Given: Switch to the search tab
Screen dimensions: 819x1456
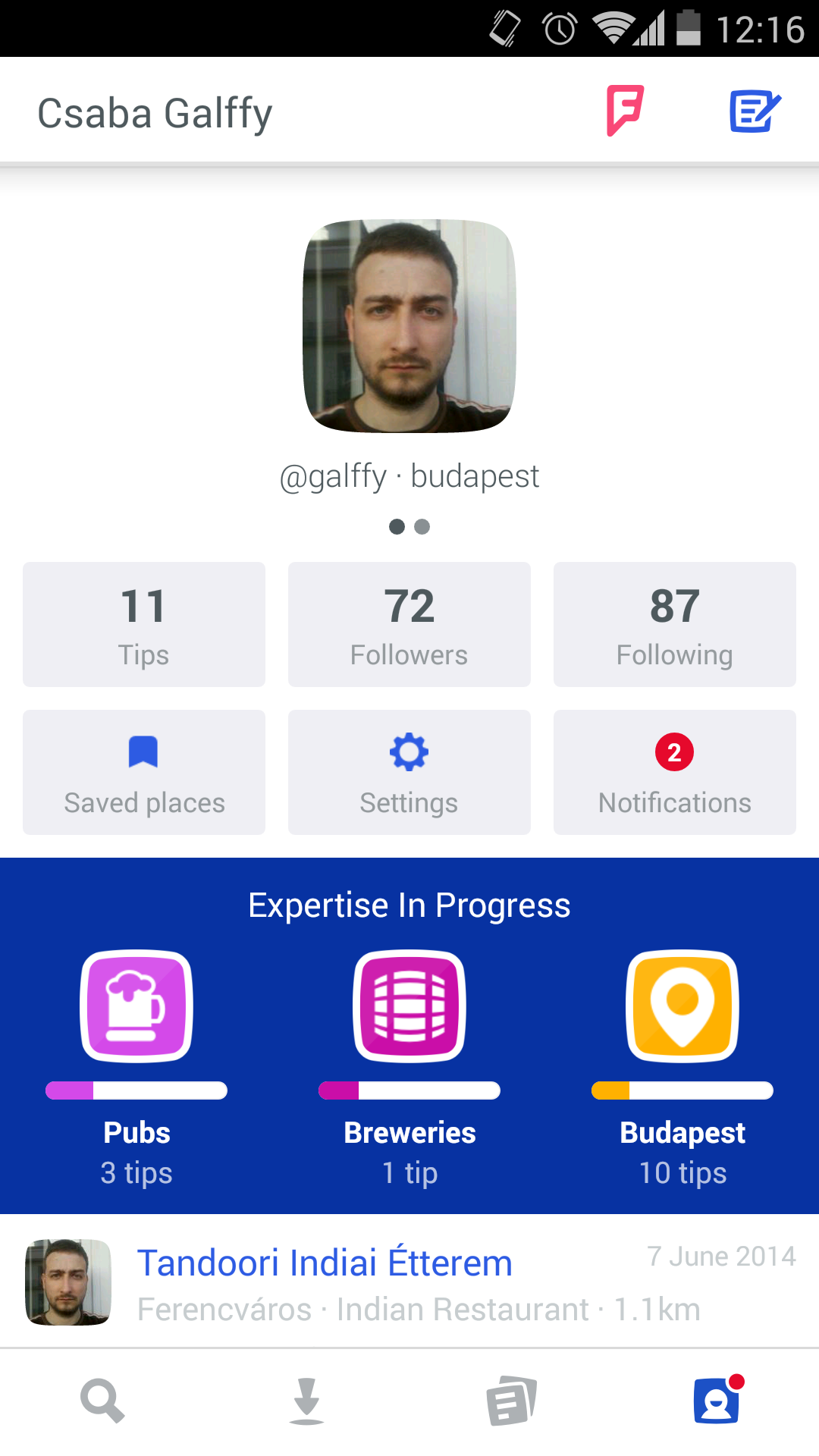Looking at the screenshot, I should click(x=102, y=1401).
